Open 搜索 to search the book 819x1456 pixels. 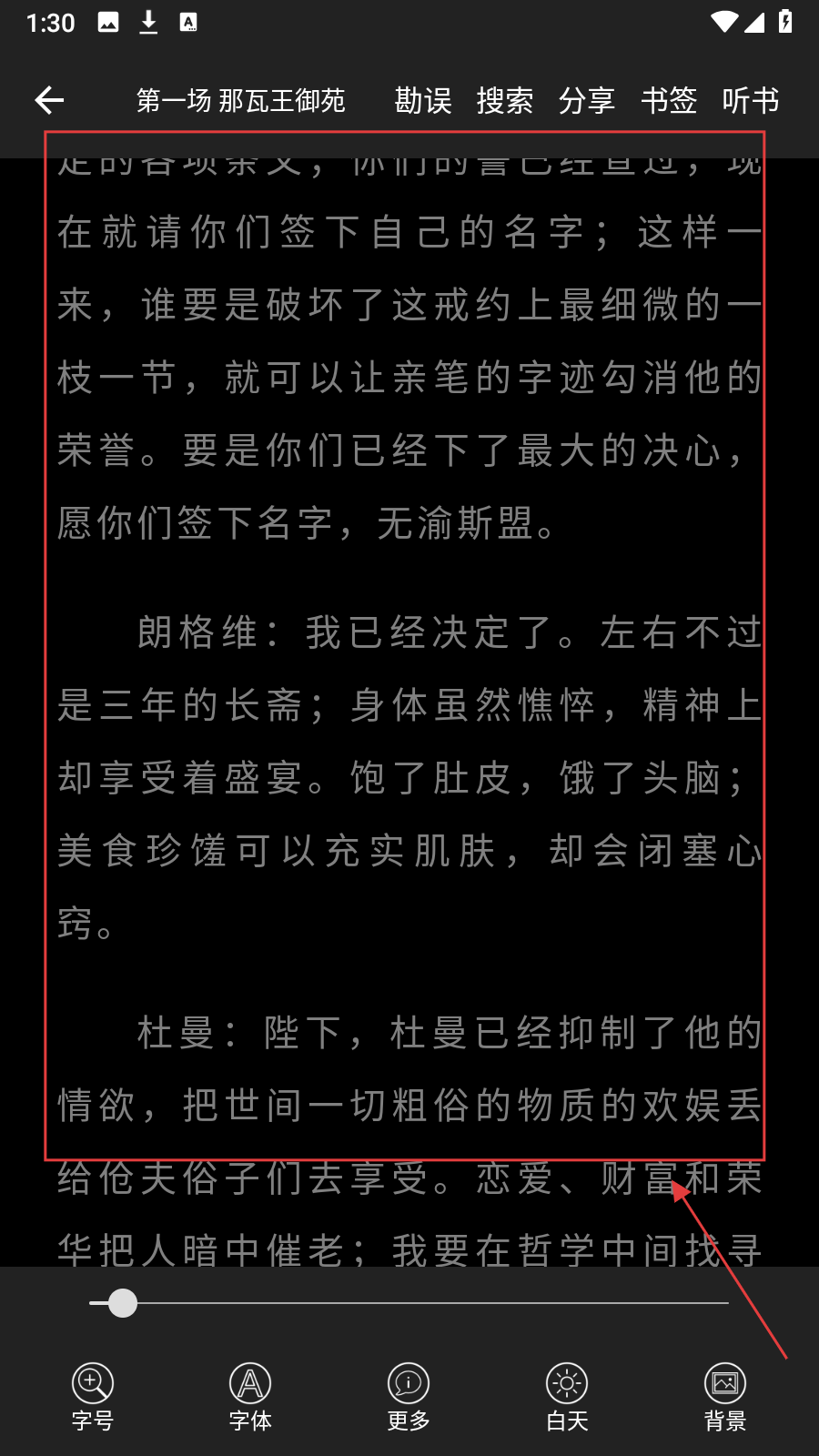[505, 100]
